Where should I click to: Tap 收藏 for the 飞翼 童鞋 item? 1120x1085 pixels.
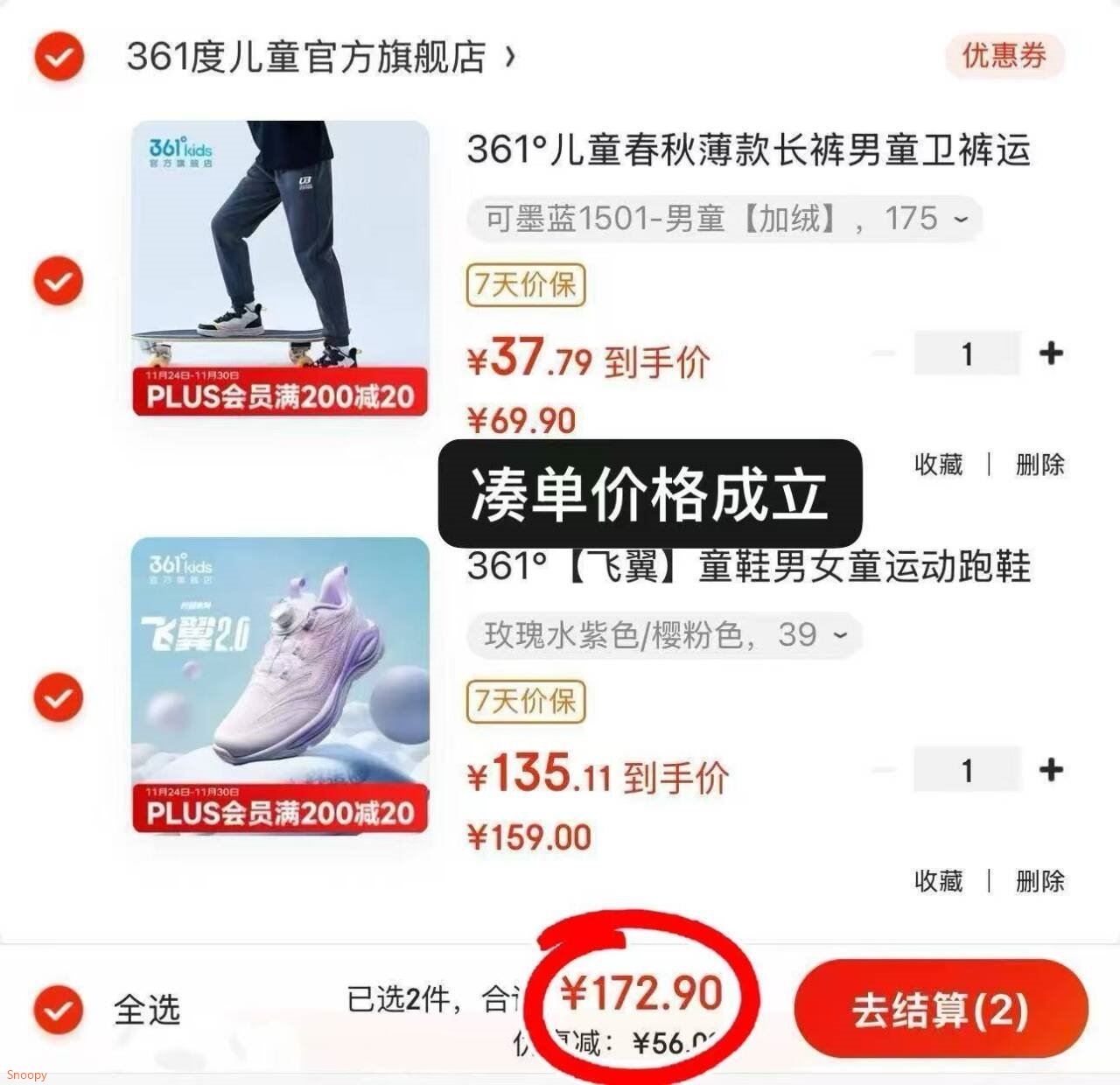[x=938, y=880]
